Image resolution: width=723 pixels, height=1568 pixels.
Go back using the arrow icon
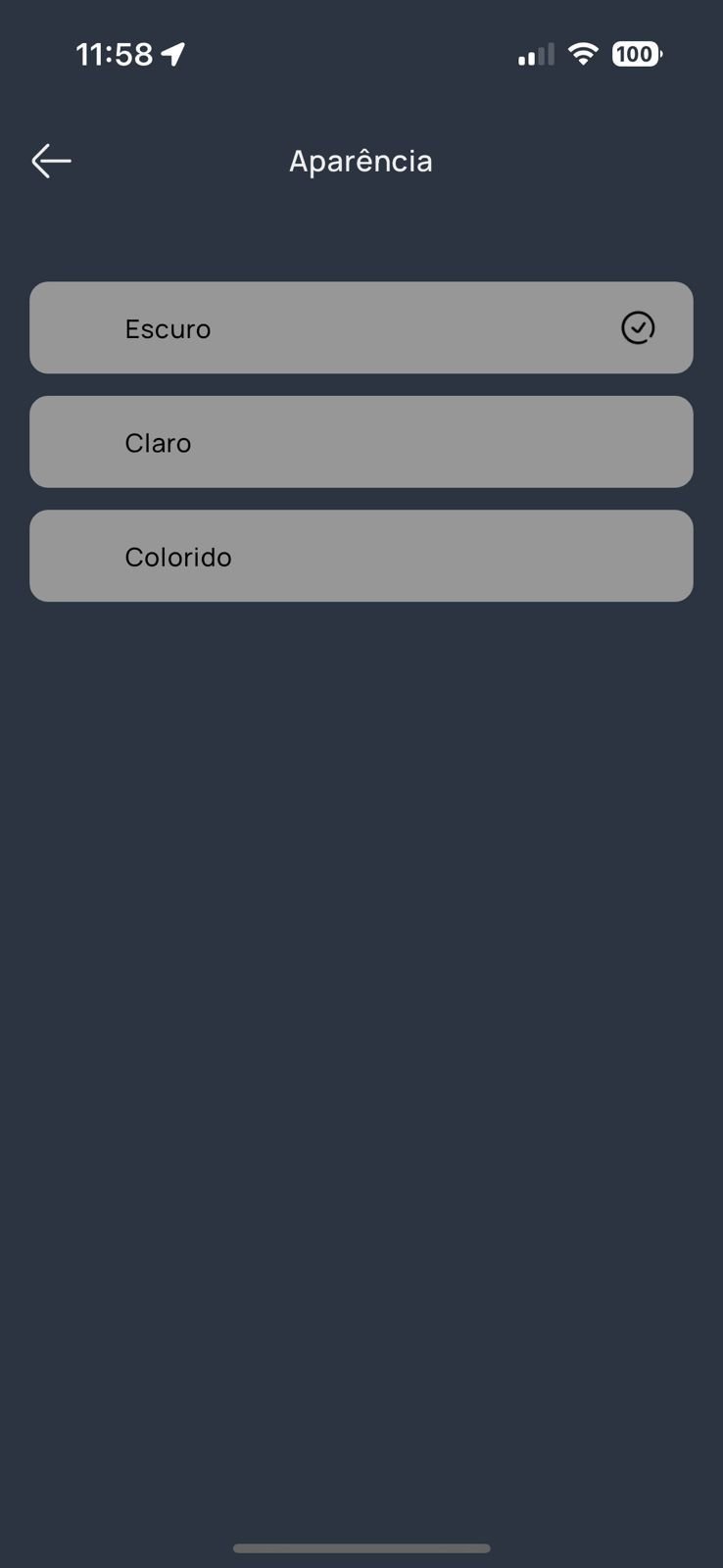click(51, 161)
